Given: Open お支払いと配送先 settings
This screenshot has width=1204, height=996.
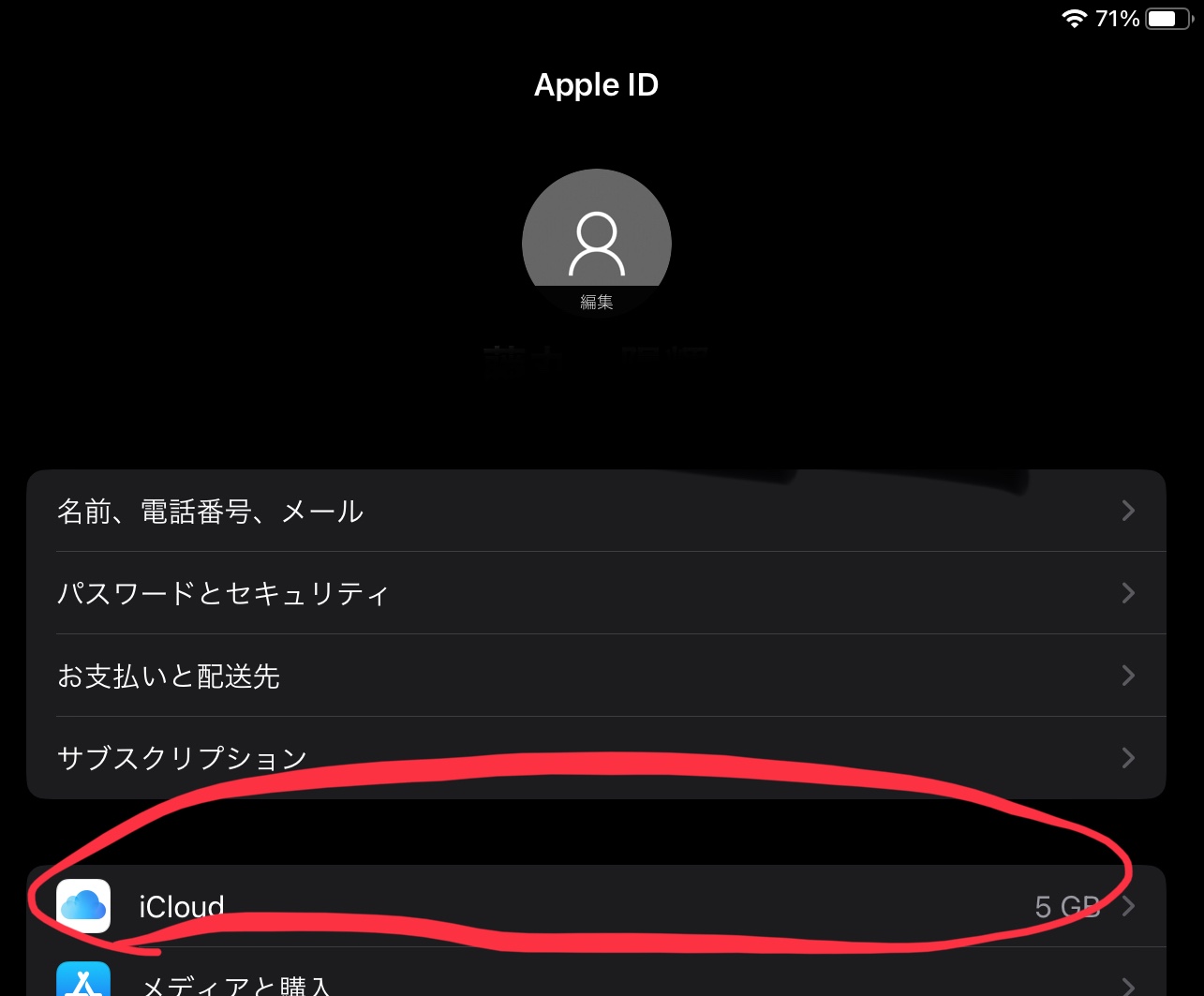Looking at the screenshot, I should [x=596, y=676].
